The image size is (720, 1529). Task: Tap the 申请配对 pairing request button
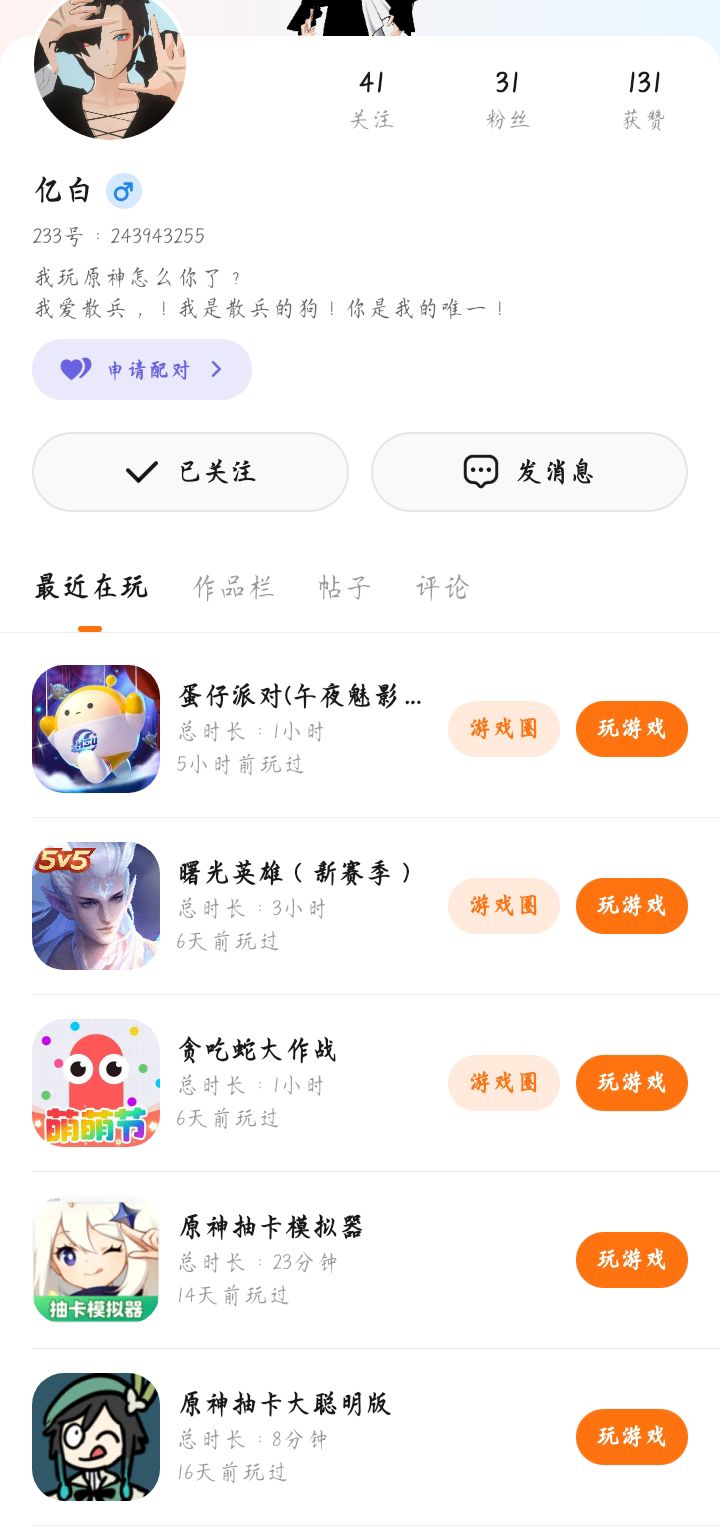tap(142, 370)
